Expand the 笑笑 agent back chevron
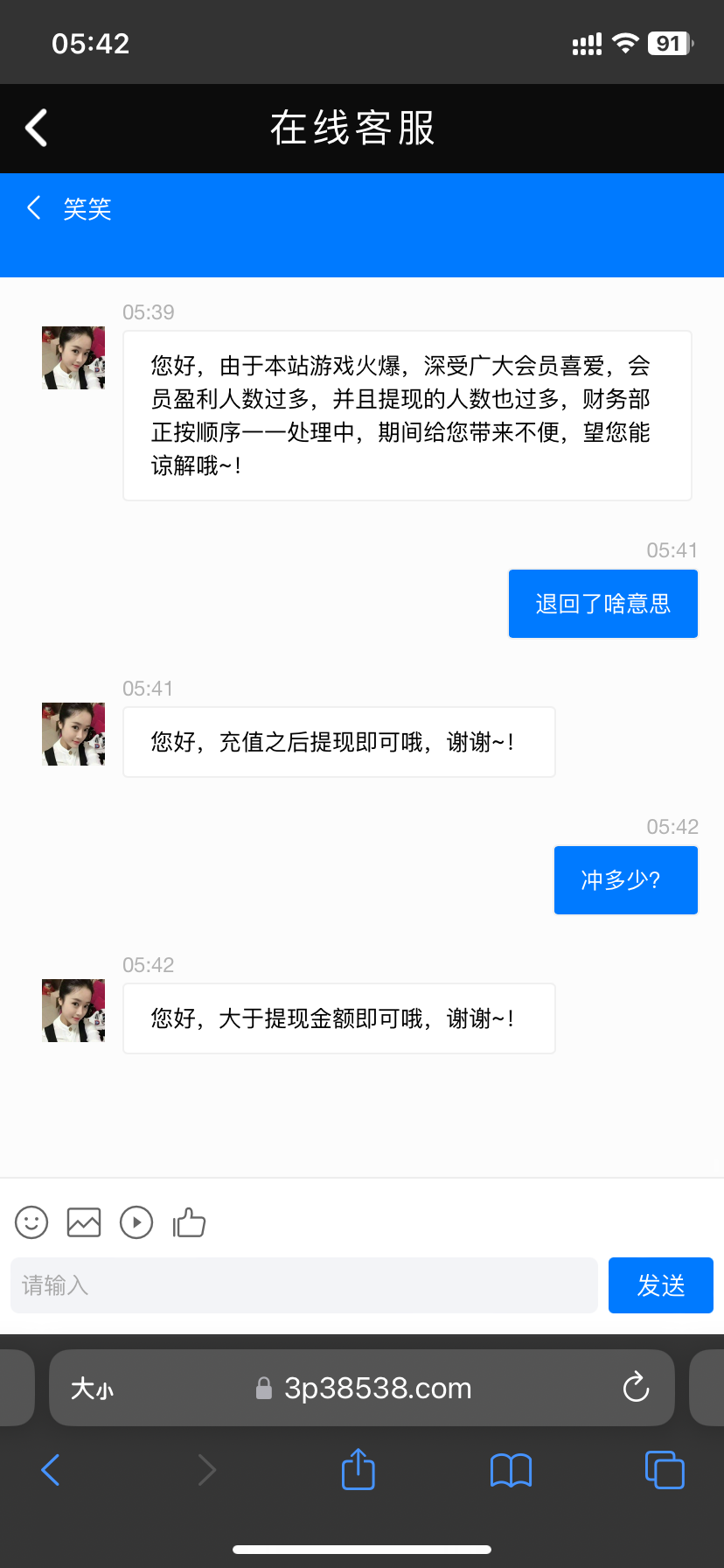This screenshot has width=724, height=1568. (x=33, y=207)
